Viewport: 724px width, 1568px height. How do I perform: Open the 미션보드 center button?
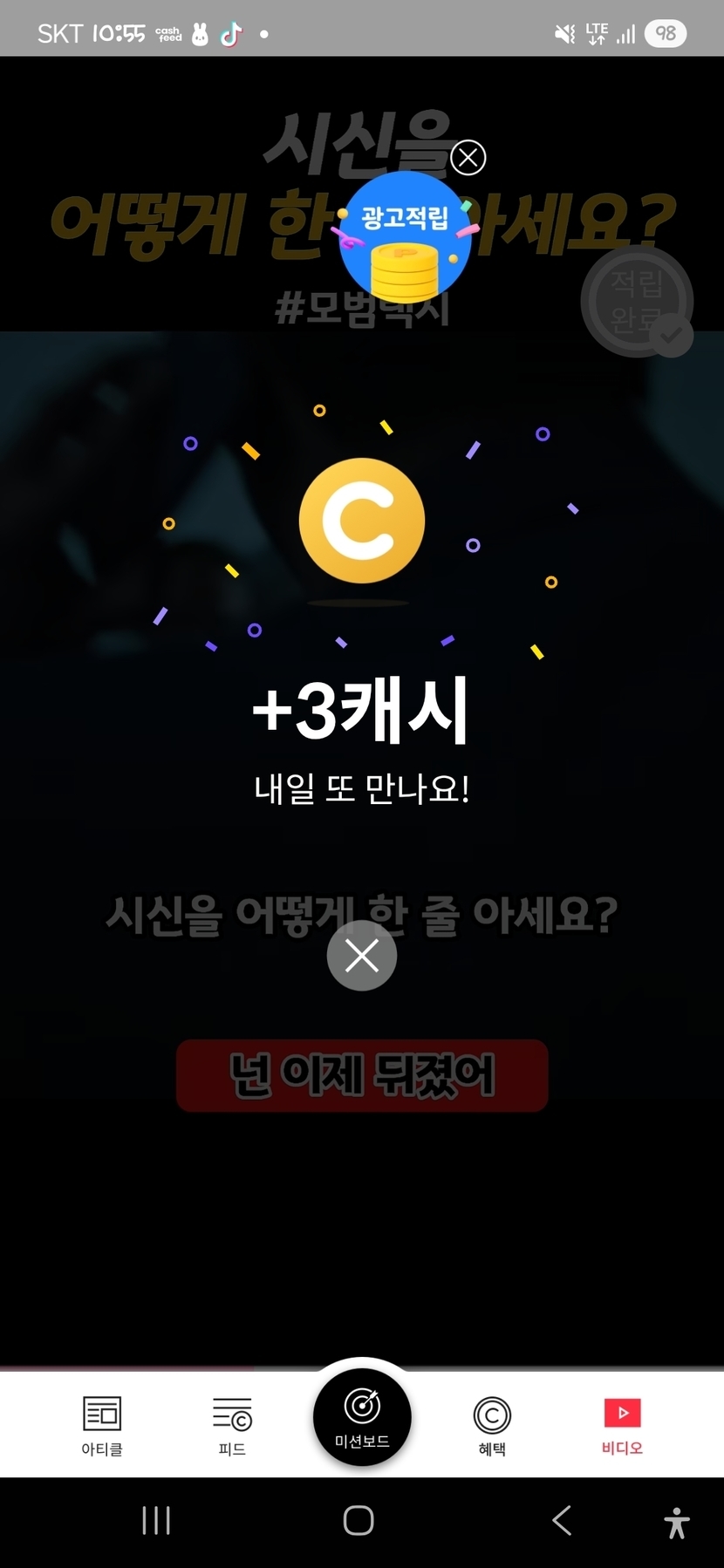(362, 1417)
